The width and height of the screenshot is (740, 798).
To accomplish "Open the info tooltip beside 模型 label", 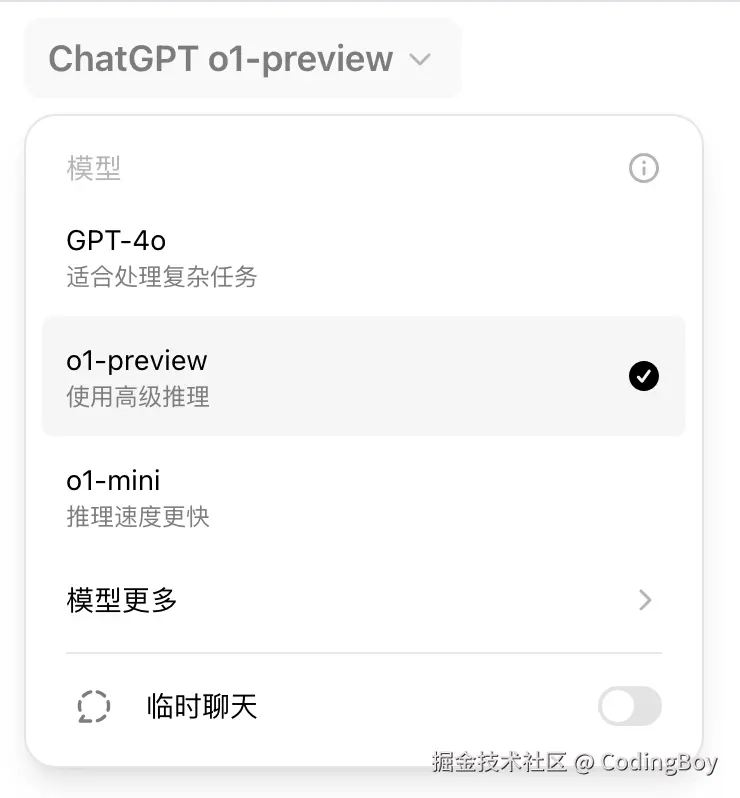I will click(x=644, y=168).
